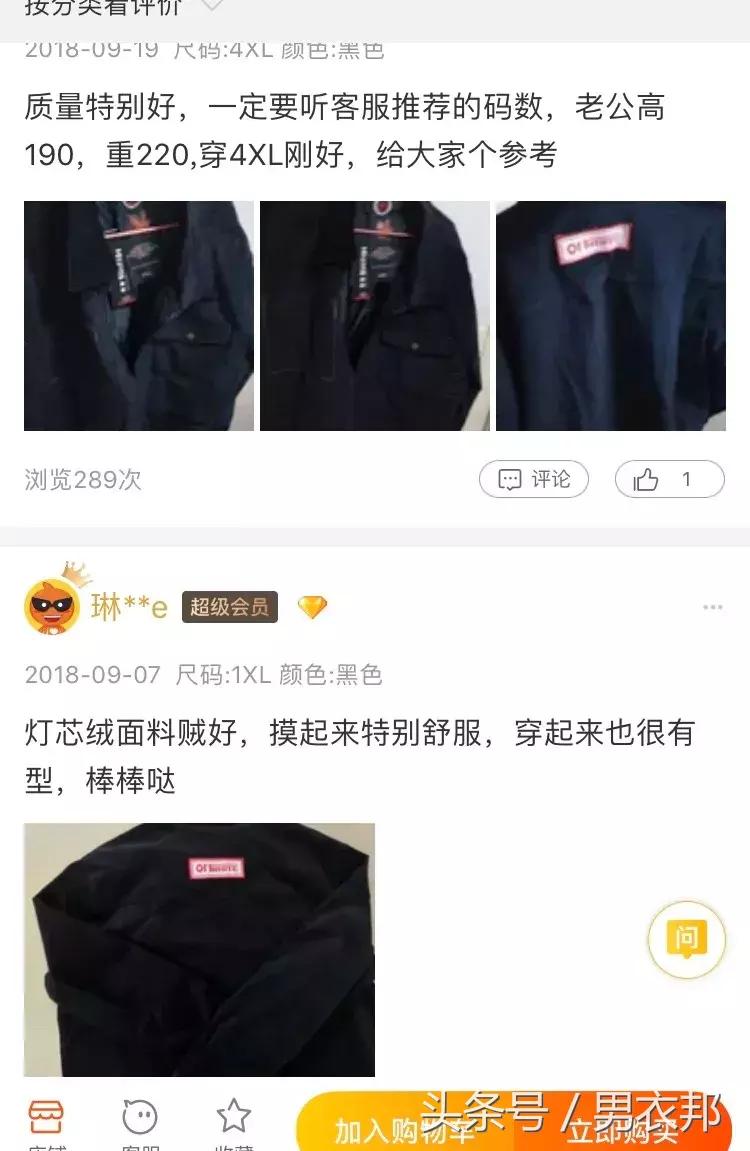Tap the 超级会员 membership label
This screenshot has height=1151, width=750.
228,604
